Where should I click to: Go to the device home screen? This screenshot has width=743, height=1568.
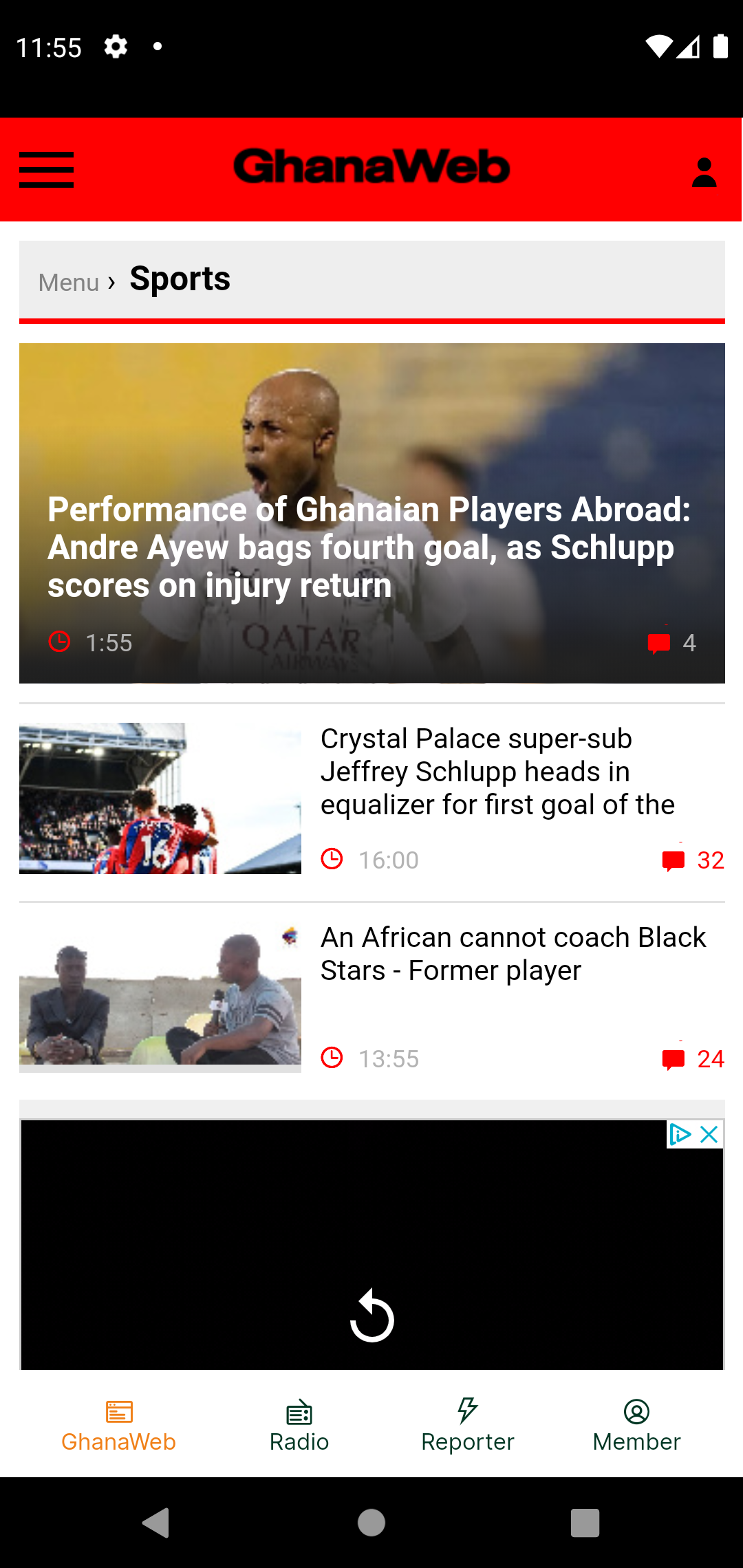click(371, 1523)
